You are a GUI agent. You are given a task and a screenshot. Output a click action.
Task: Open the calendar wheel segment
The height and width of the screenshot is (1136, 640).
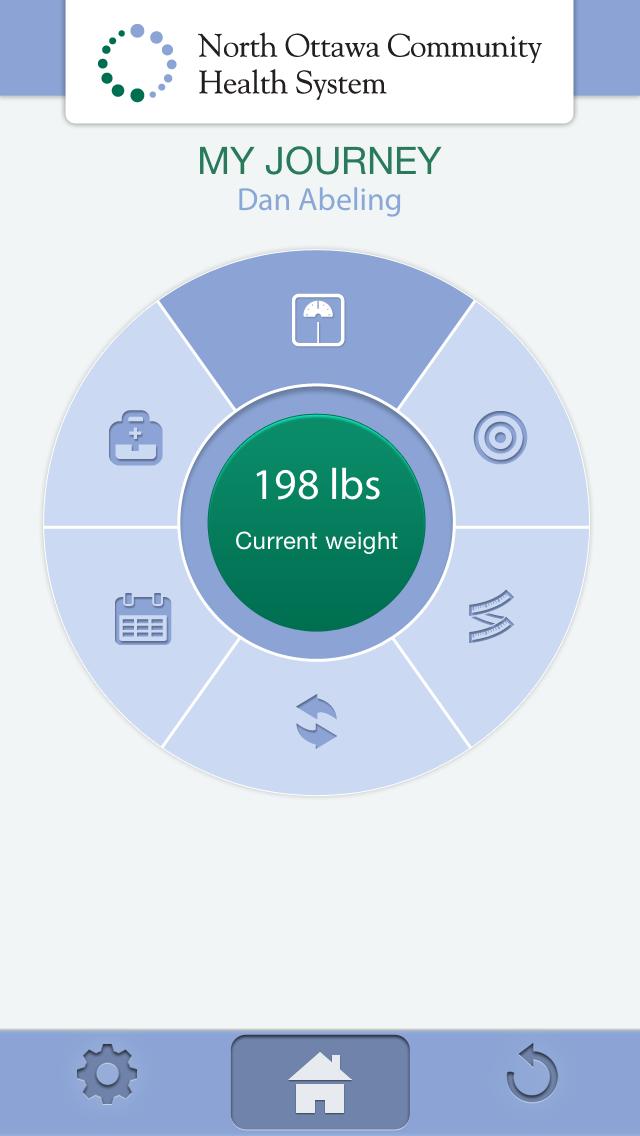click(143, 619)
